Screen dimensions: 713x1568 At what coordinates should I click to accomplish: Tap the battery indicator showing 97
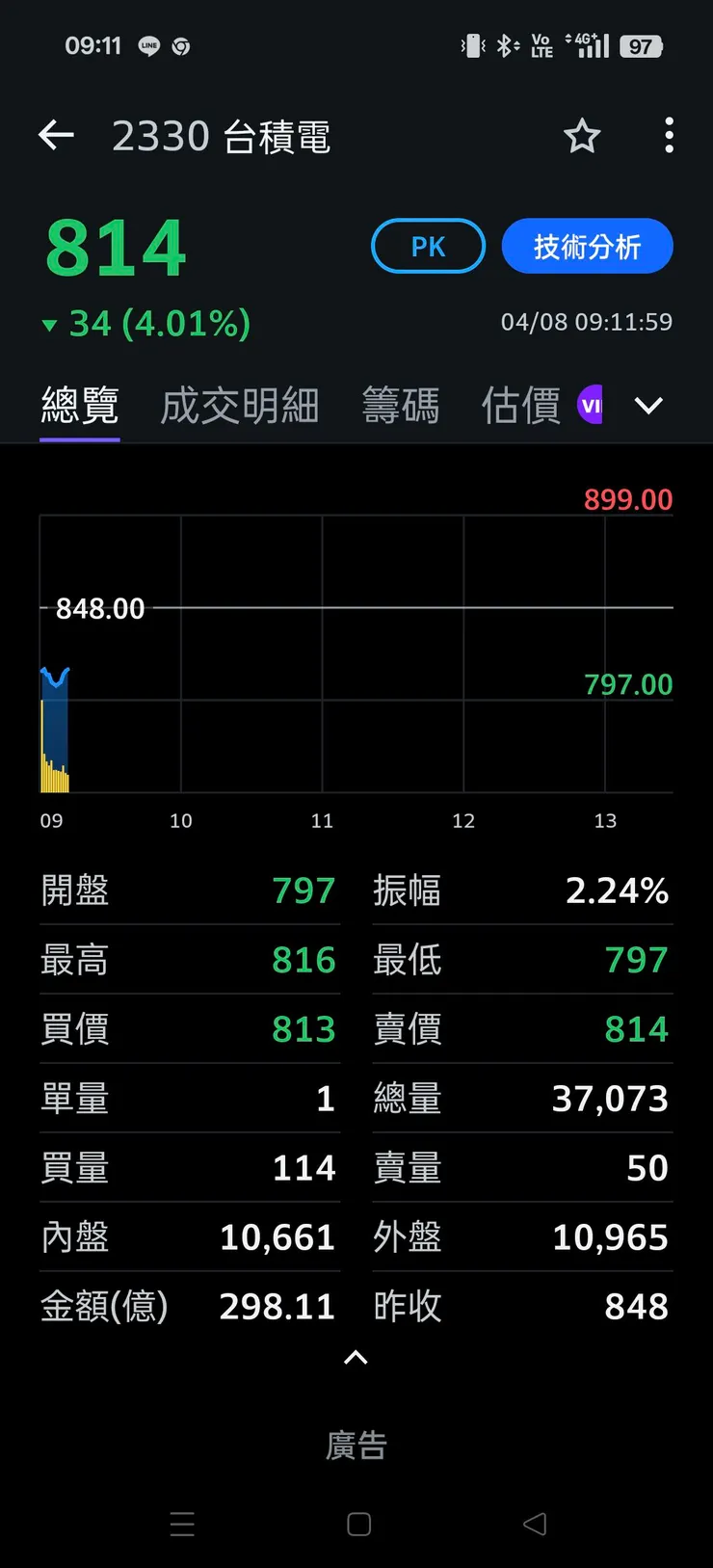pyautogui.click(x=642, y=44)
